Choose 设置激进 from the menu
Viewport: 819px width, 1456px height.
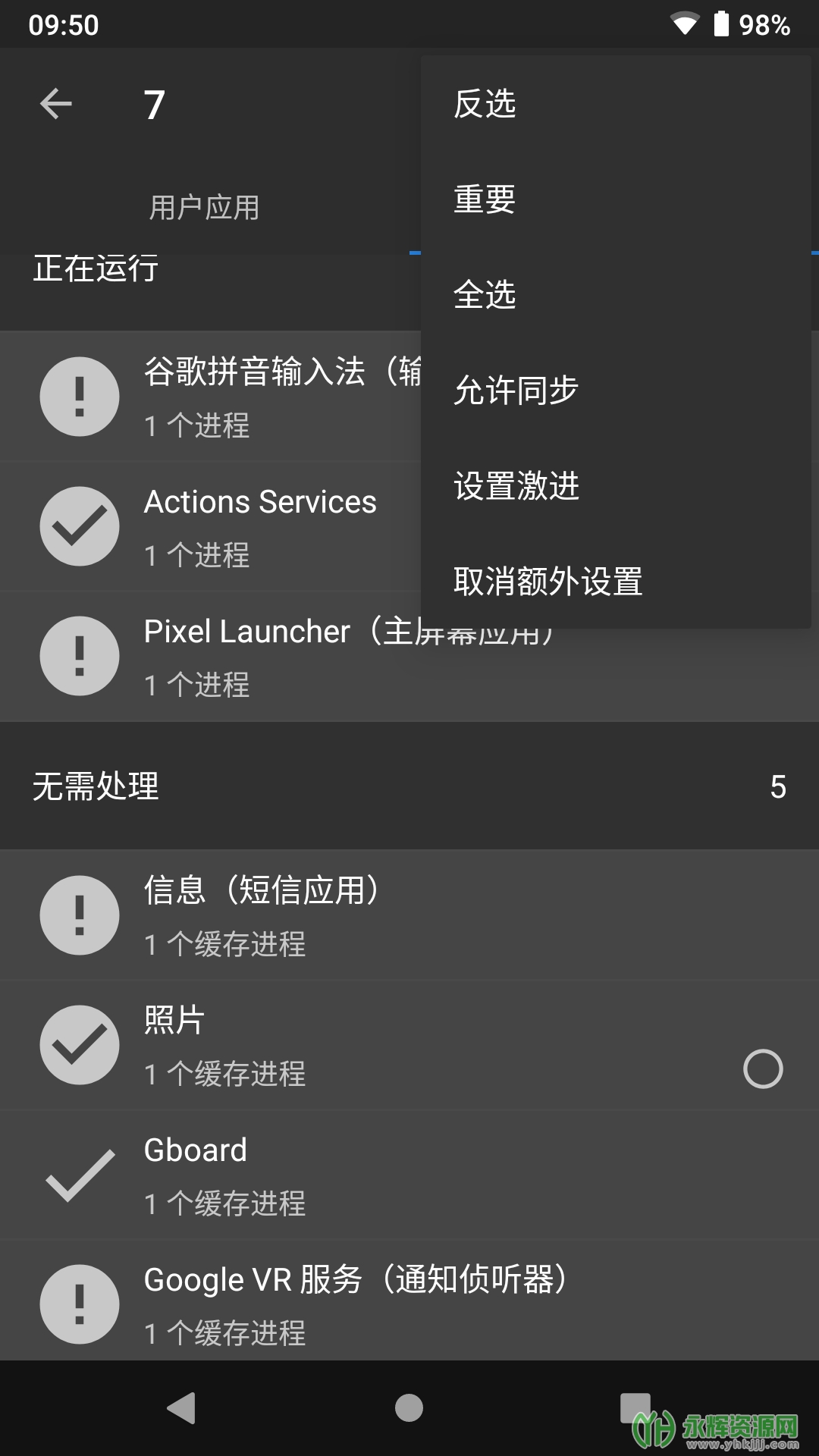coord(516,486)
